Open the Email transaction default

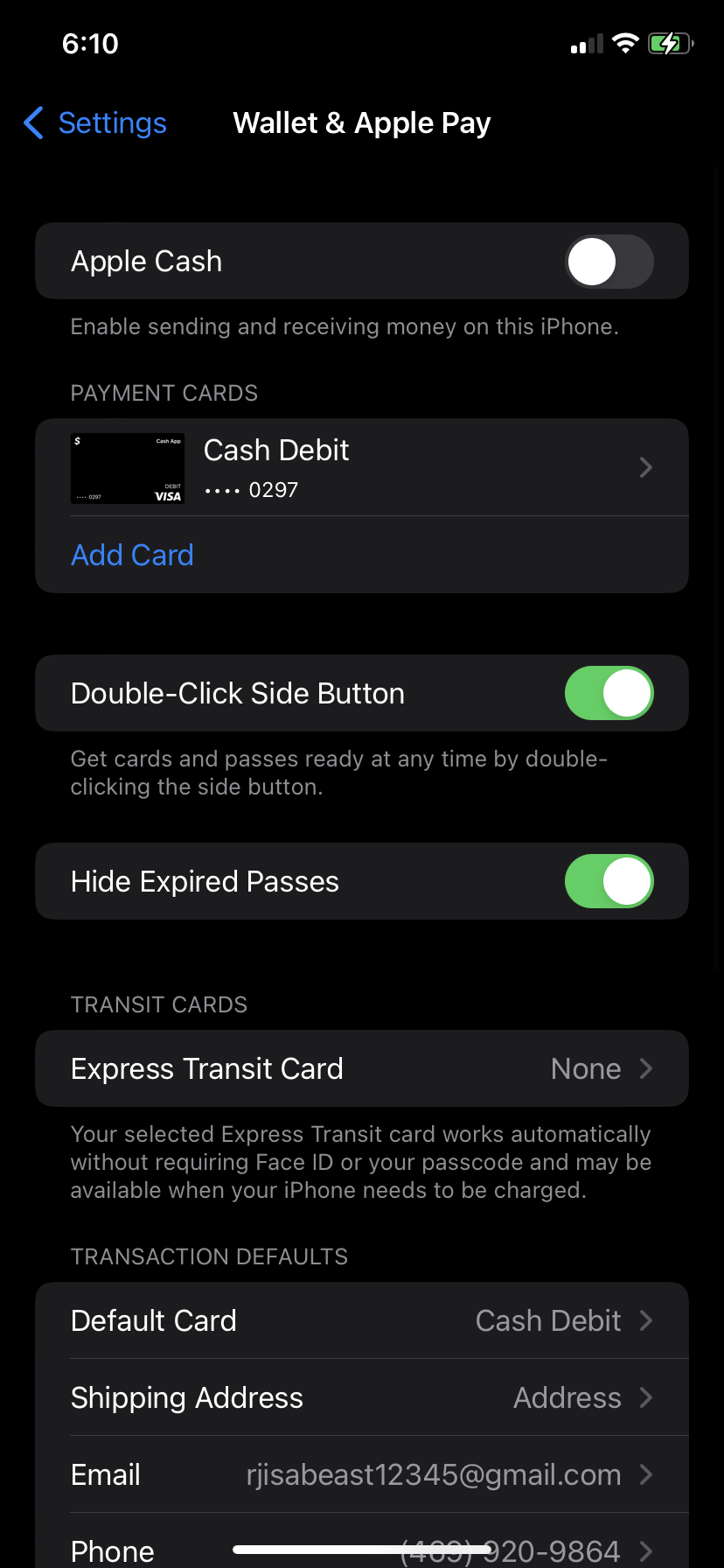(x=362, y=1474)
